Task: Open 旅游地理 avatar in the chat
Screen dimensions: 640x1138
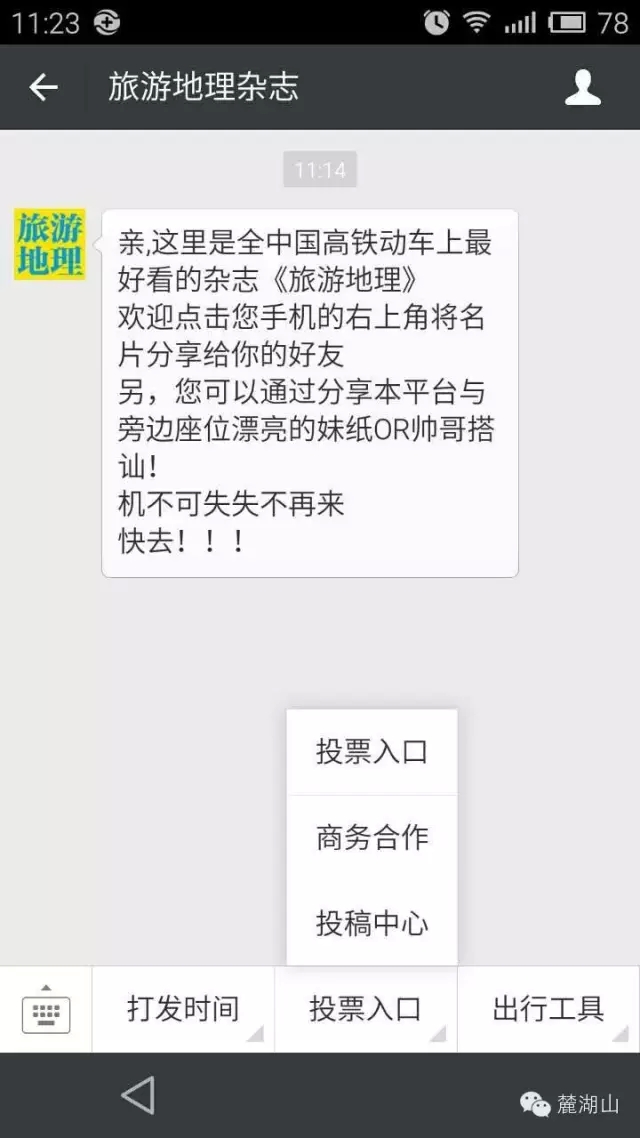Action: click(x=50, y=245)
